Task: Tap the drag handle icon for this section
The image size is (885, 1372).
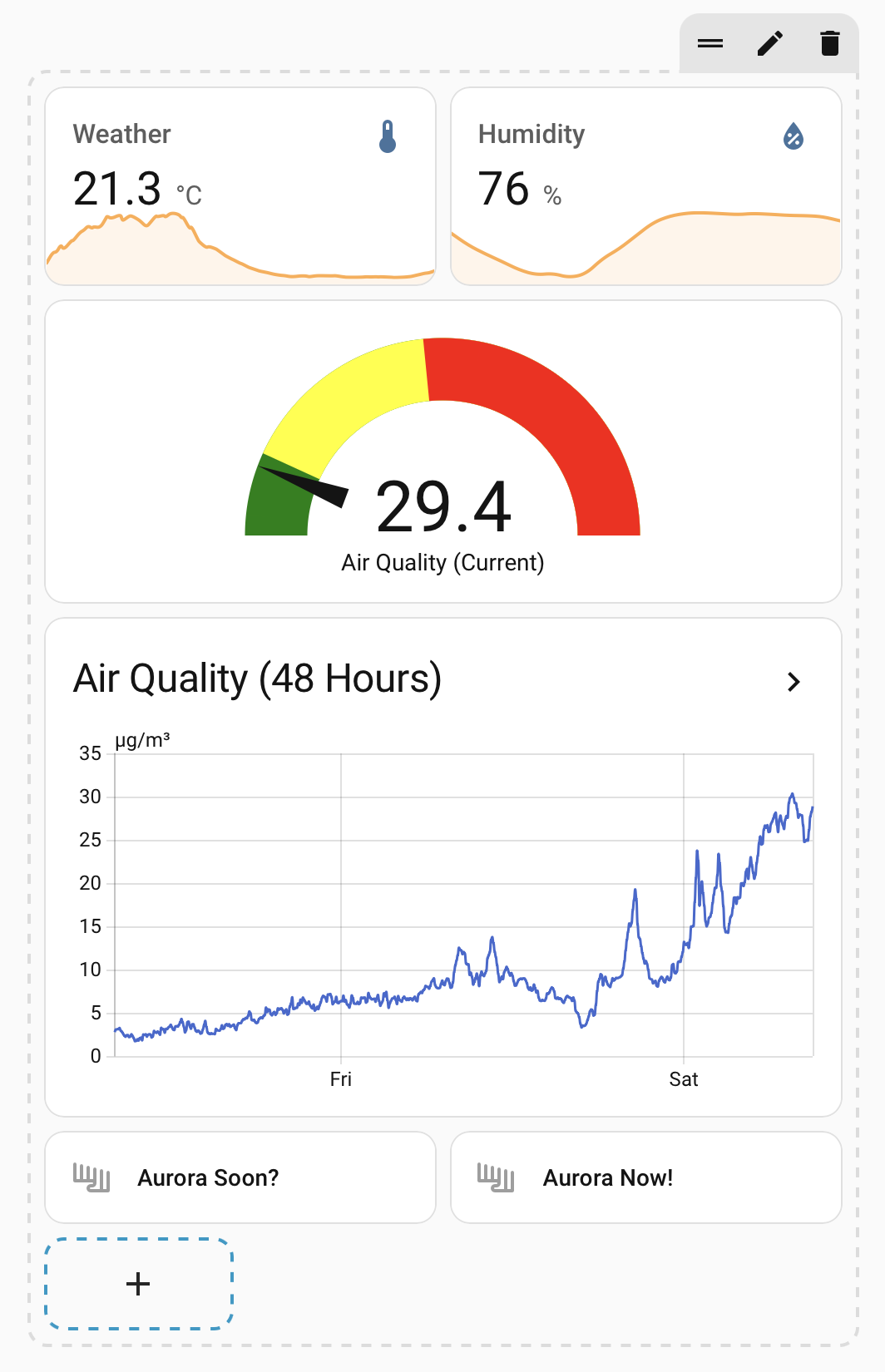Action: (x=709, y=43)
